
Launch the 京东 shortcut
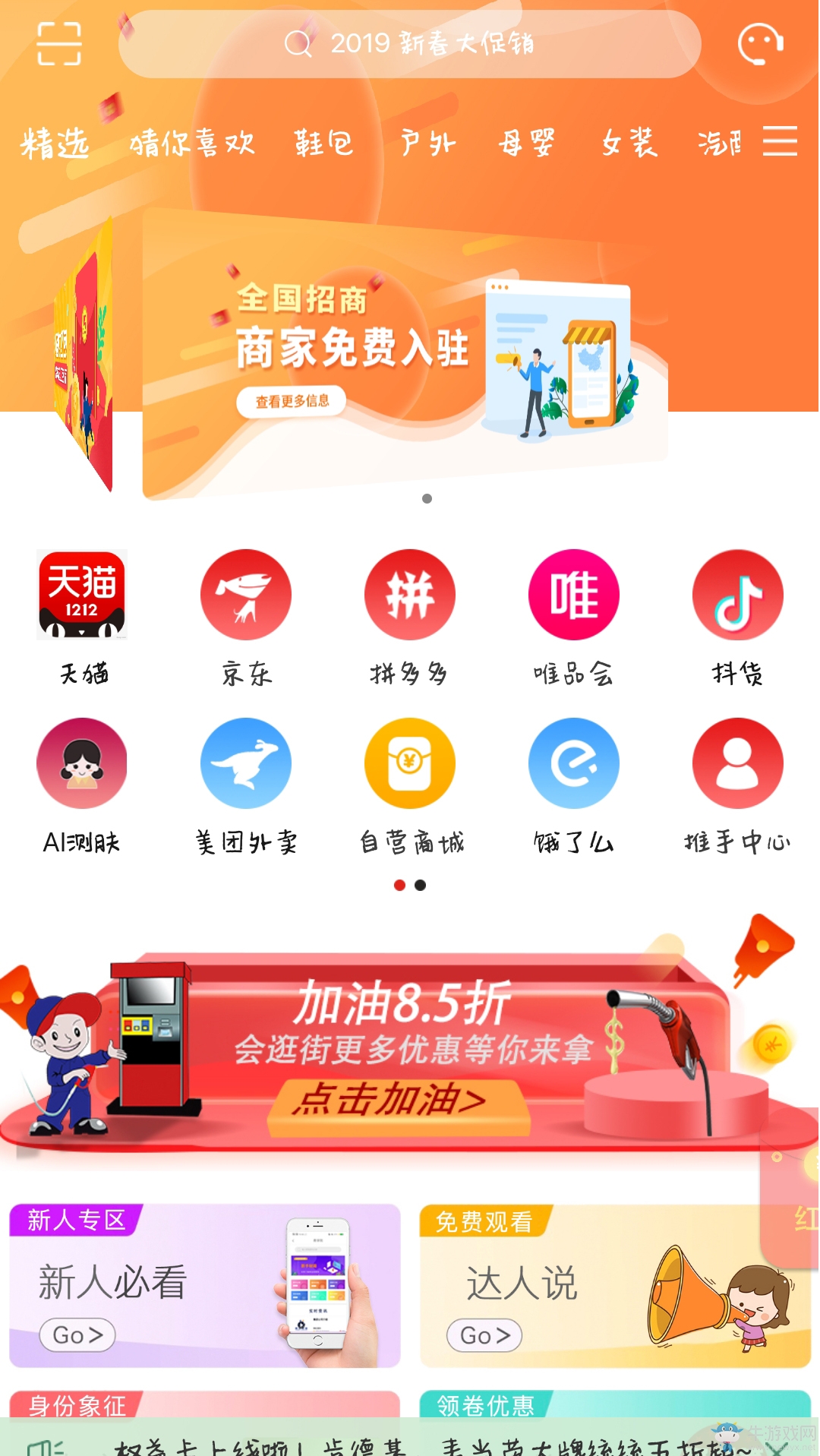point(246,595)
